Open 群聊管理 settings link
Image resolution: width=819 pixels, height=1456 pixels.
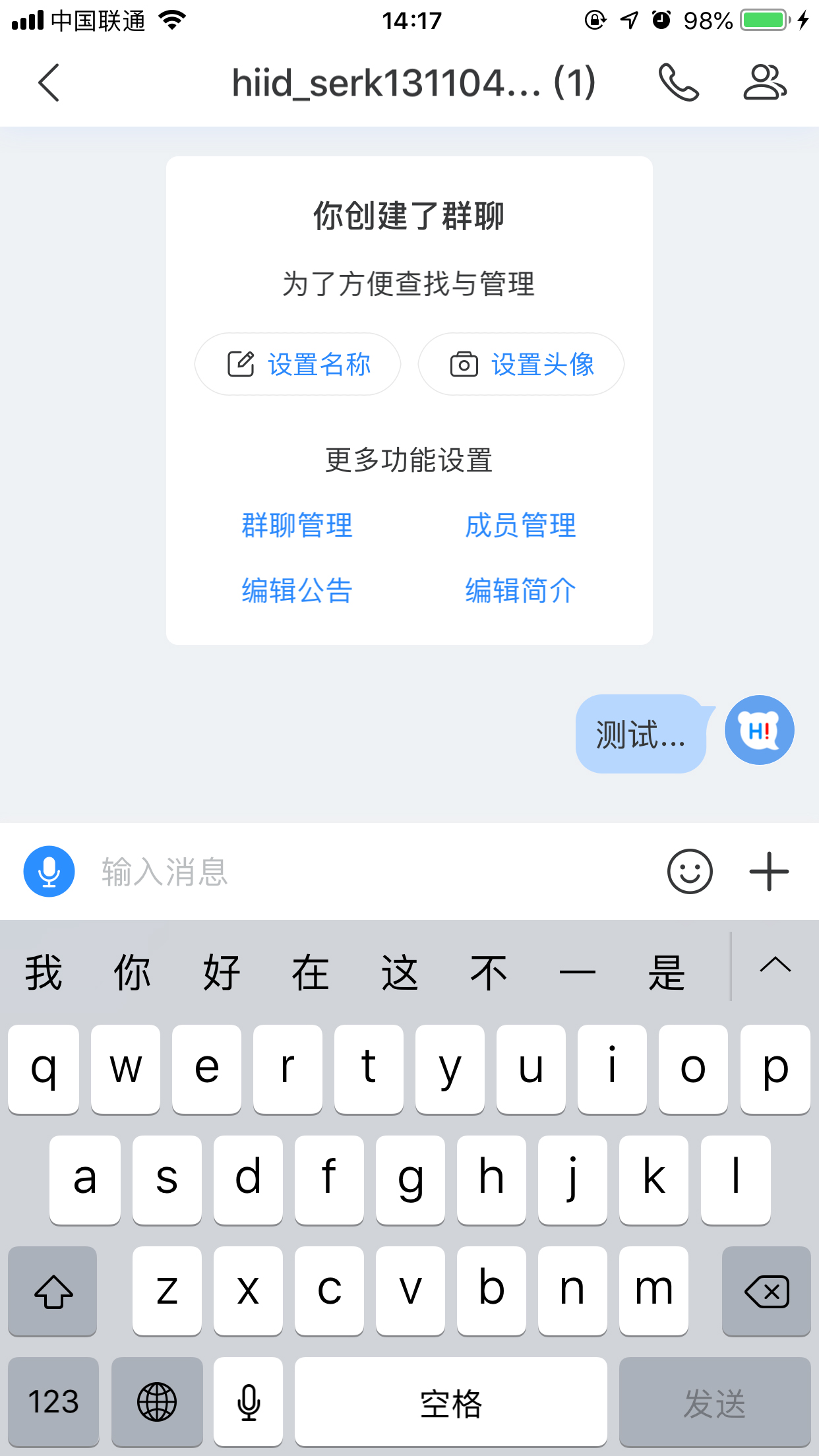tap(297, 525)
